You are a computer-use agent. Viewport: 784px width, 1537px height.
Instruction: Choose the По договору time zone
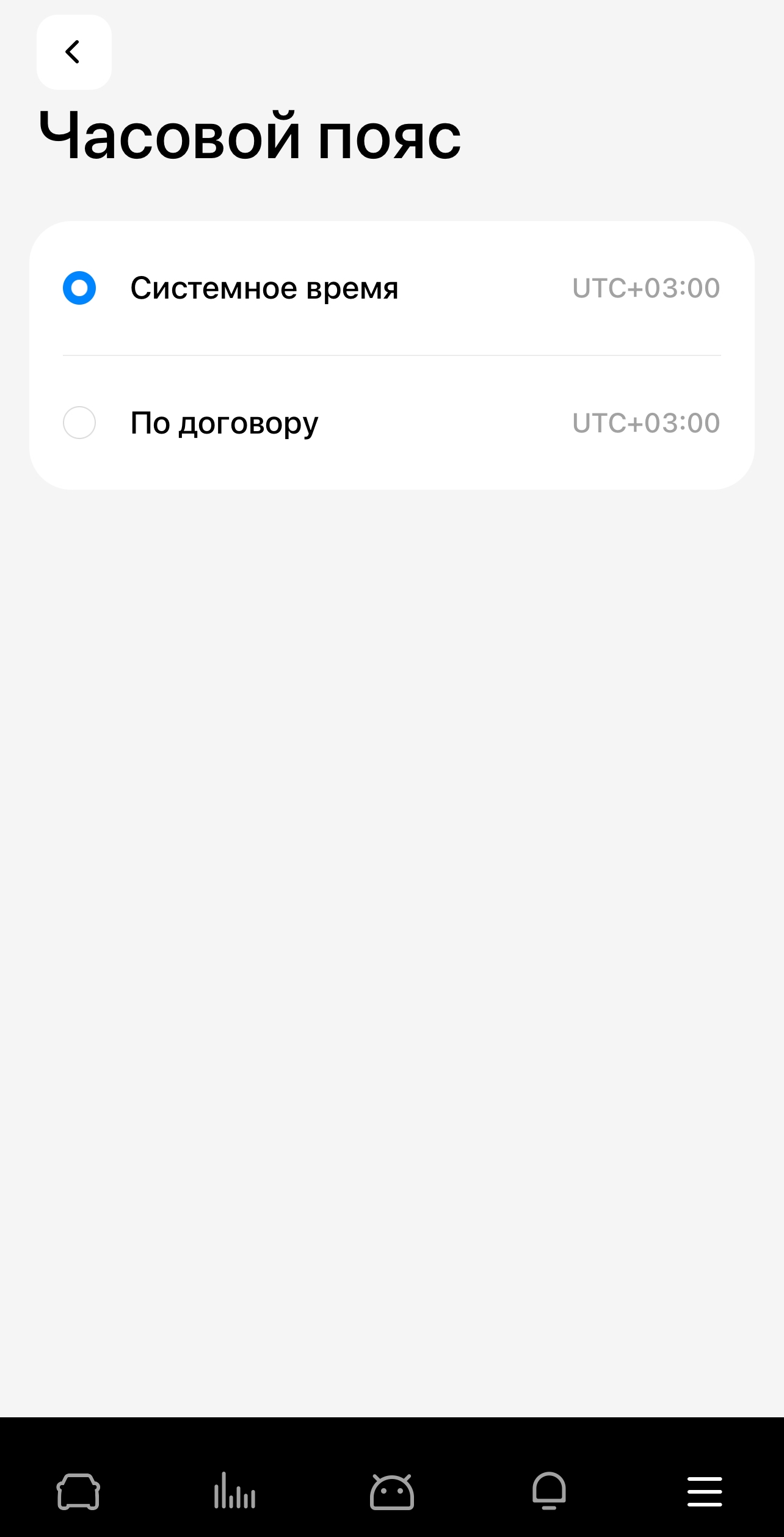pyautogui.click(x=79, y=423)
